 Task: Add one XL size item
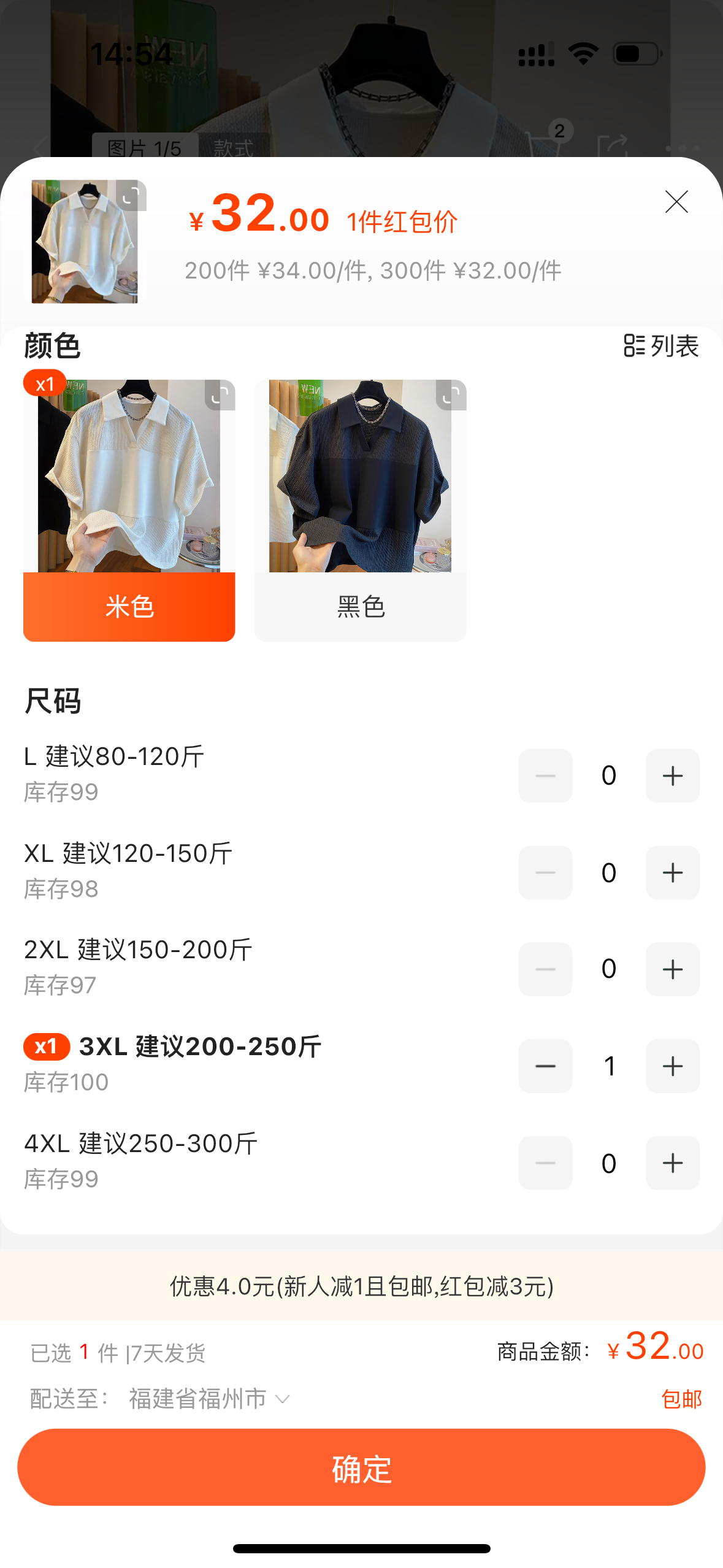point(672,872)
